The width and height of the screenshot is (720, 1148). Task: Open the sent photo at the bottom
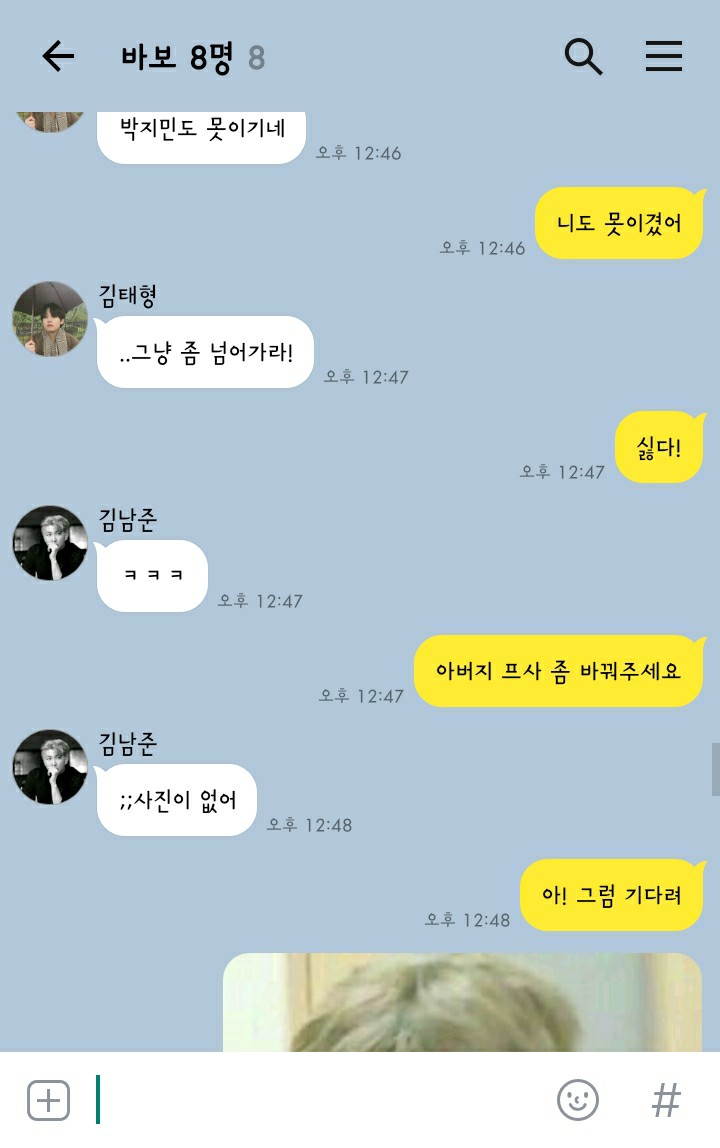tap(462, 1002)
